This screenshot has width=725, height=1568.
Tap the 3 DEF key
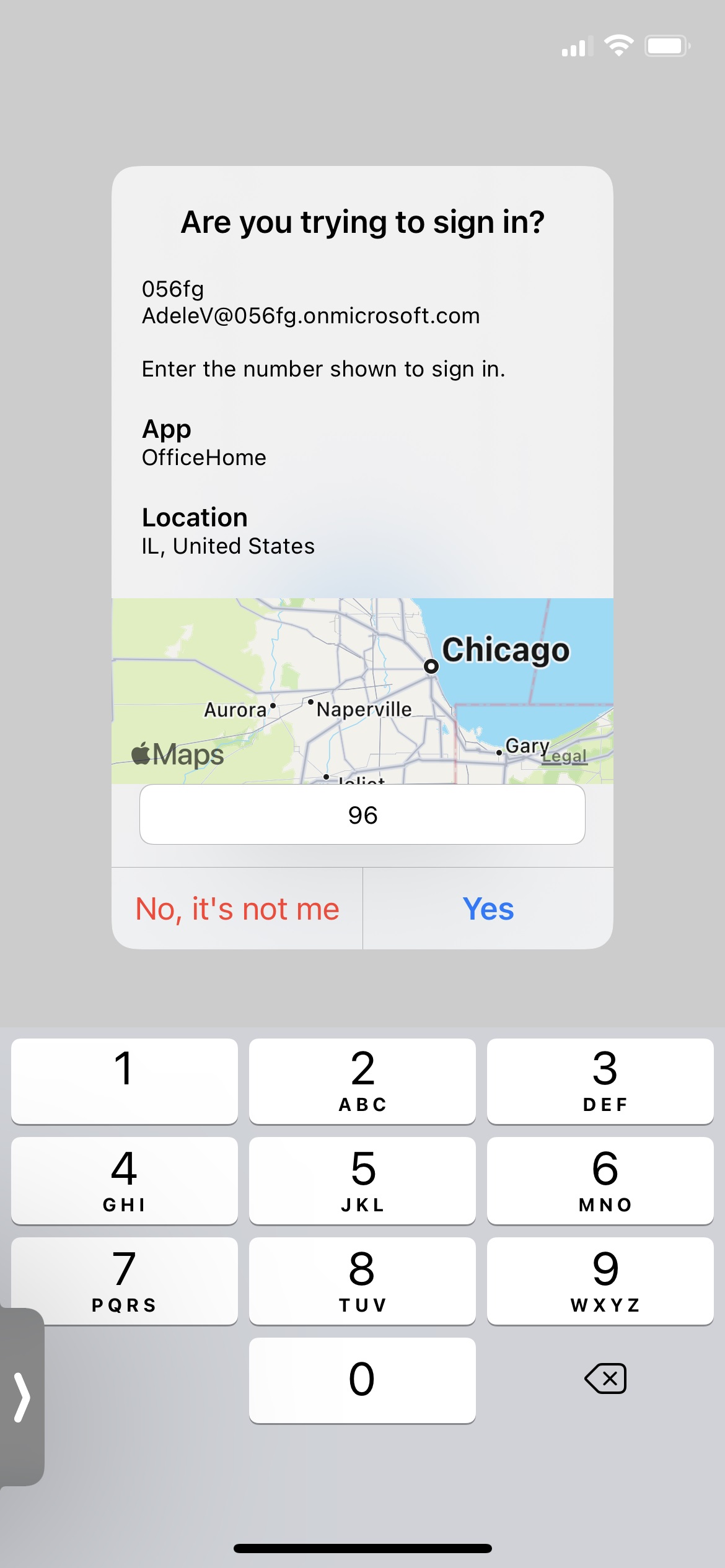pyautogui.click(x=600, y=1081)
